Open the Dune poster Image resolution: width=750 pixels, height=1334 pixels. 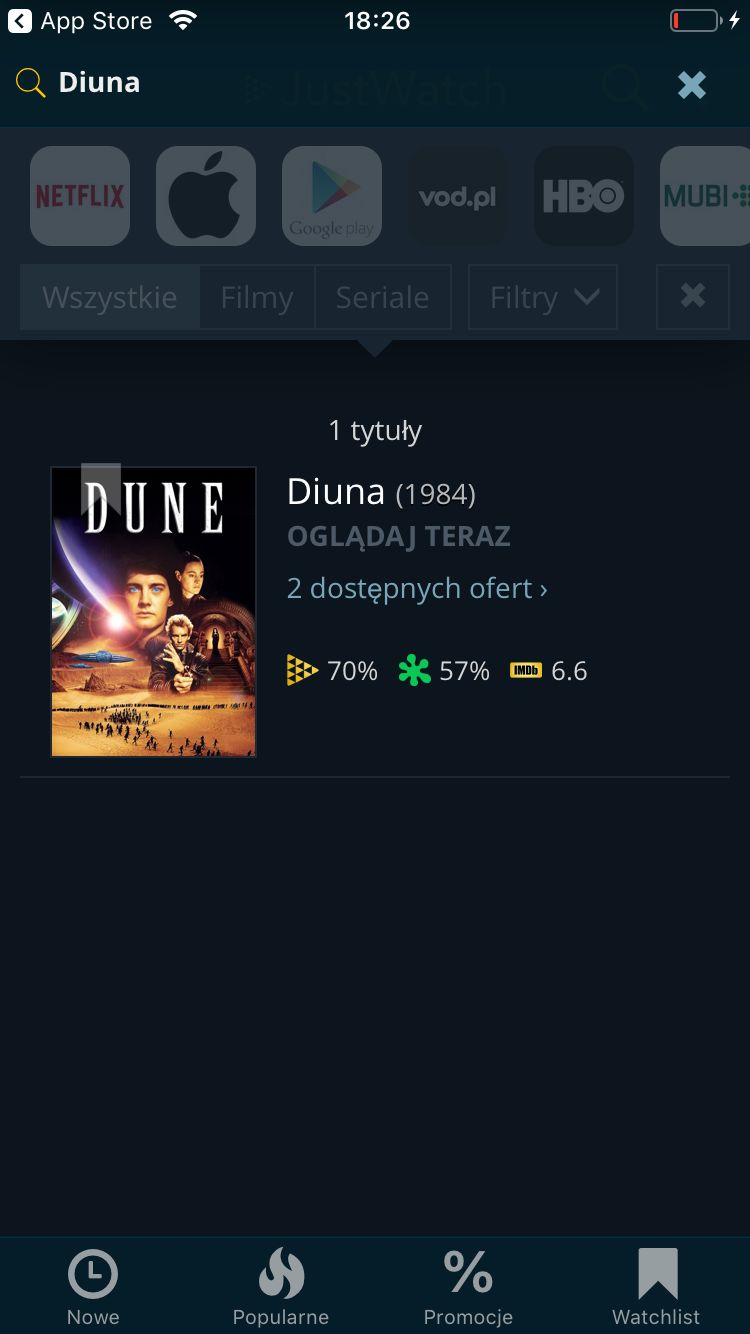click(154, 612)
